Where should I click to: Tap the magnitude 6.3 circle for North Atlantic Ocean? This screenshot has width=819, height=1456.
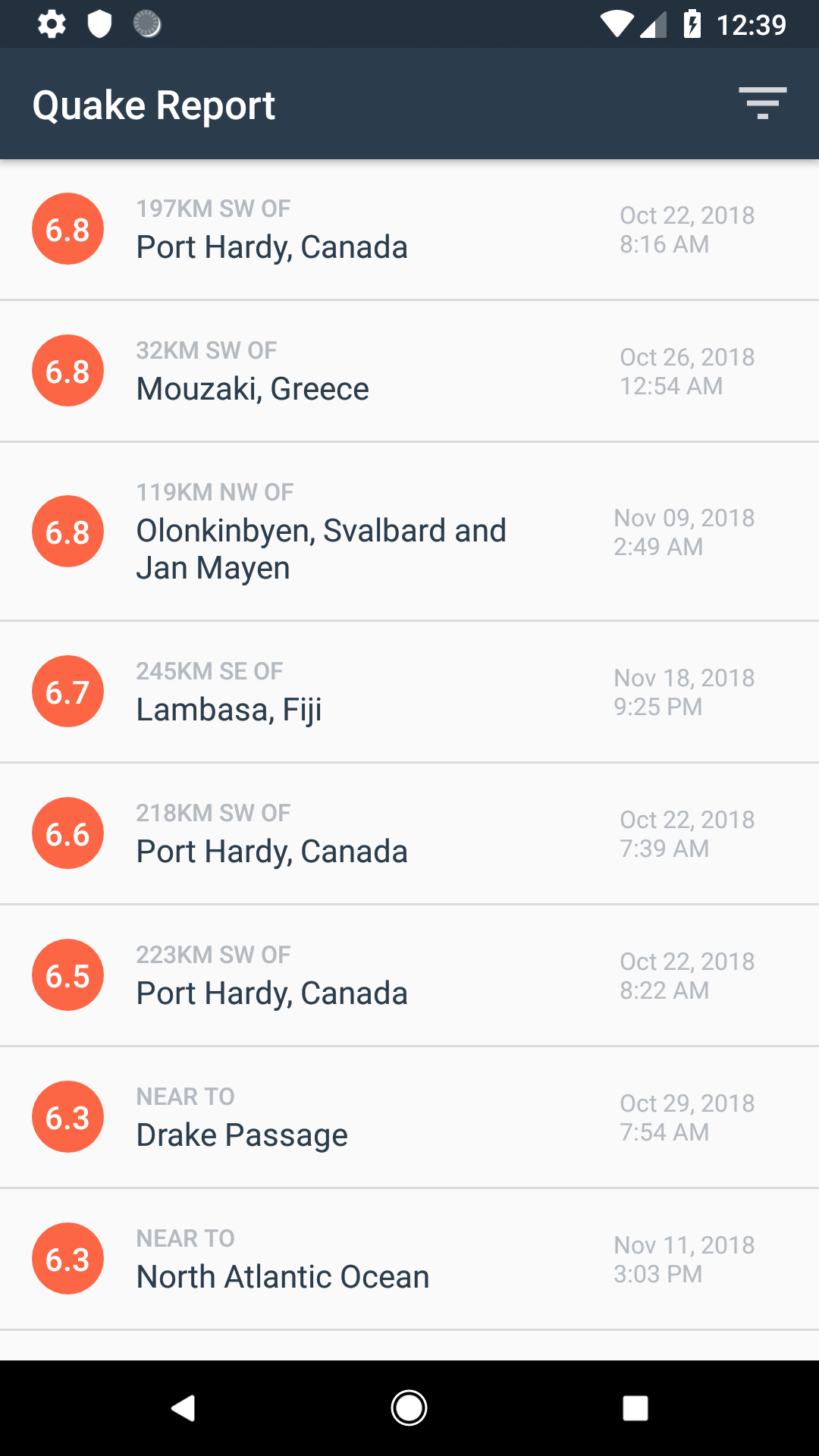[x=67, y=1258]
